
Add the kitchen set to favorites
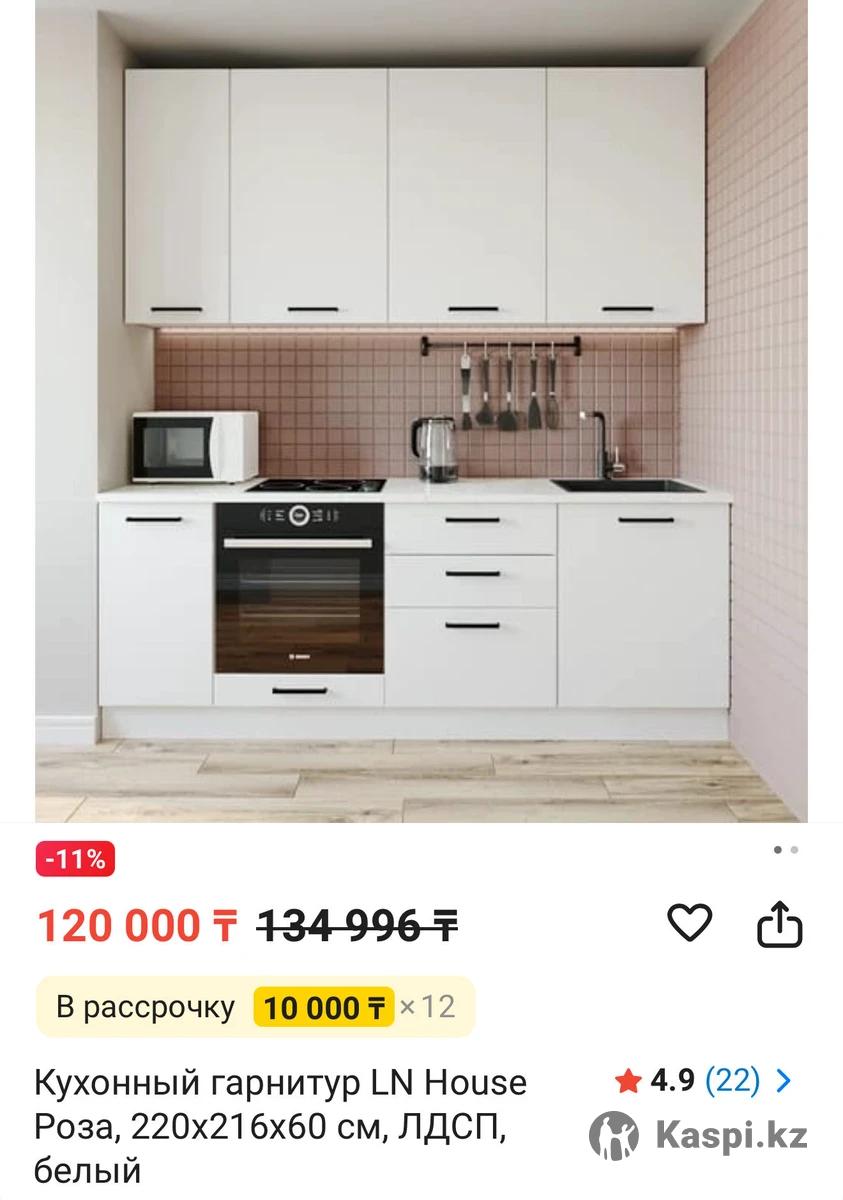pos(689,922)
